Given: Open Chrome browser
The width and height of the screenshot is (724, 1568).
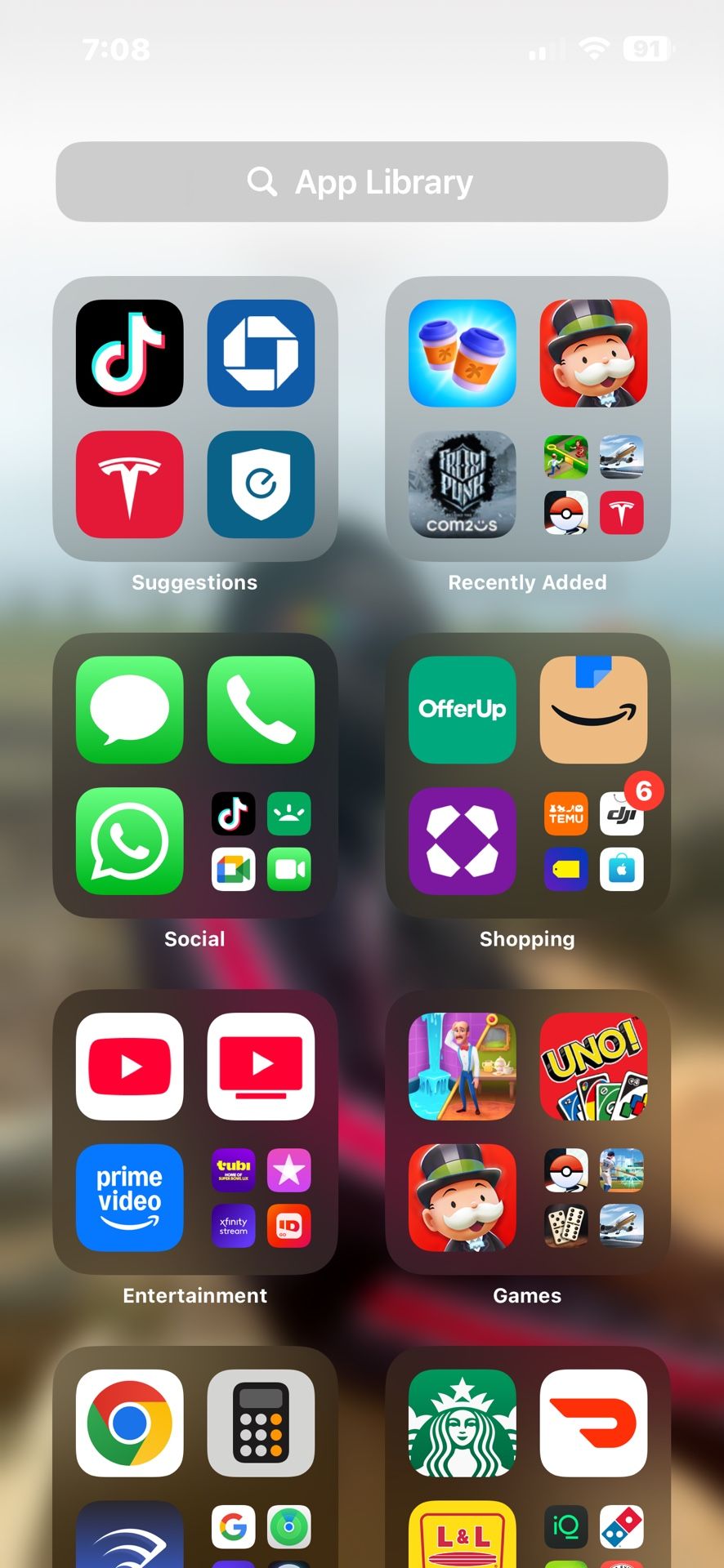Looking at the screenshot, I should click(129, 1421).
